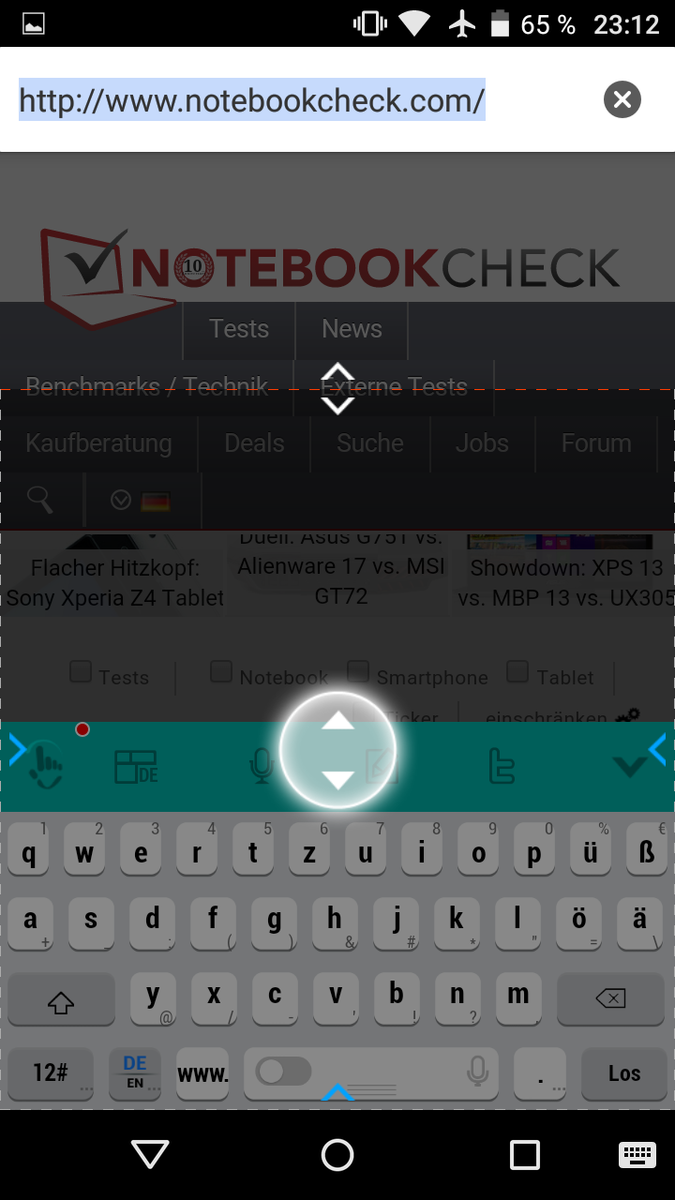The height and width of the screenshot is (1200, 675).
Task: Tap the Los go key
Action: tap(624, 1074)
